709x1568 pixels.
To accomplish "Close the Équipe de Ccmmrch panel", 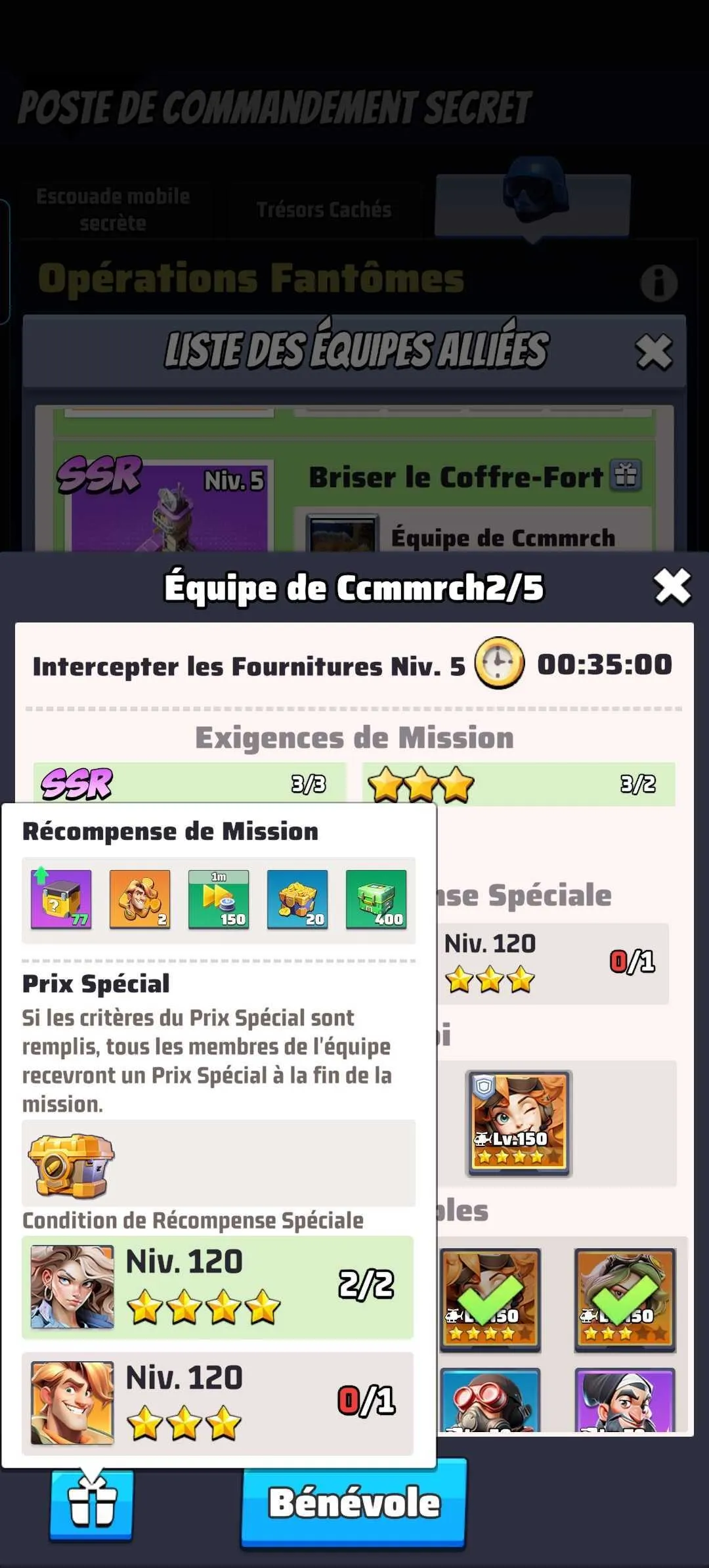I will click(672, 586).
